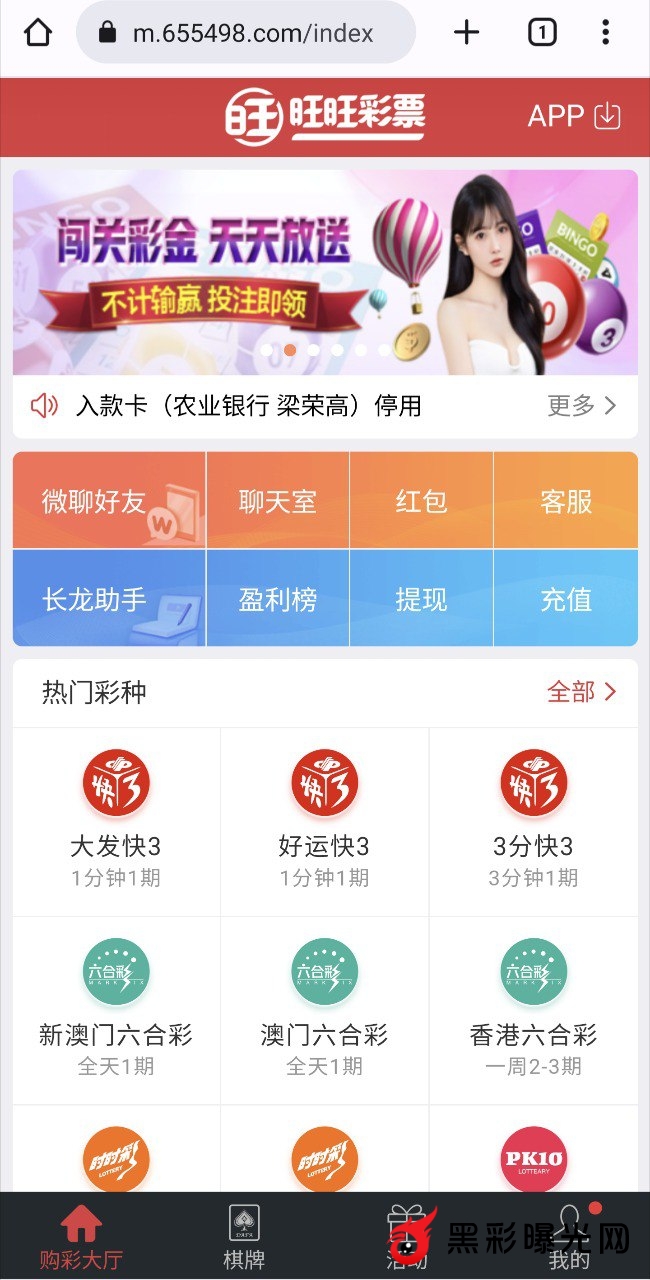Open the 闯关彩金 promotional banner
The height and width of the screenshot is (1280, 650).
point(325,272)
